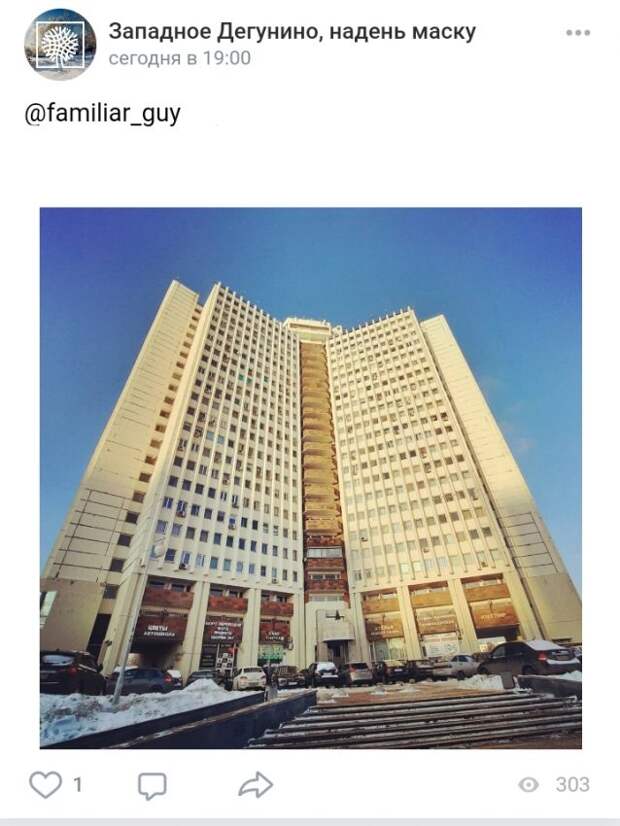Open the @familiar_guy mention
Screen dimensions: 620x826
click(x=103, y=113)
